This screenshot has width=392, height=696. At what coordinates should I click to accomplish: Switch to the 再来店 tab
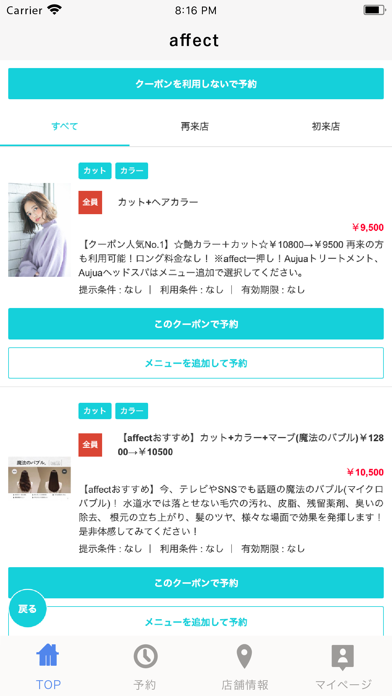coord(194,127)
